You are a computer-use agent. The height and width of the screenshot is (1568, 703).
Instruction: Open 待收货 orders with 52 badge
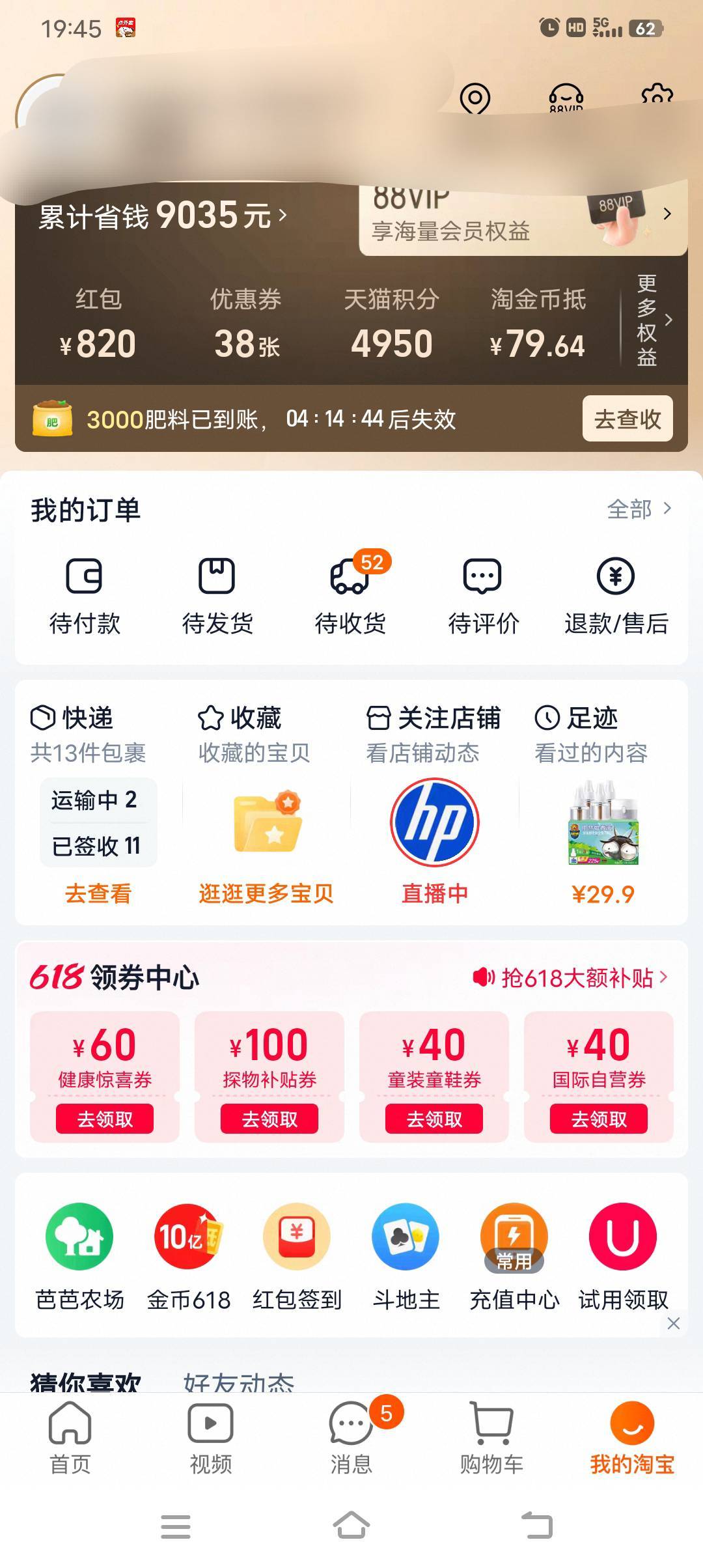coord(351,594)
